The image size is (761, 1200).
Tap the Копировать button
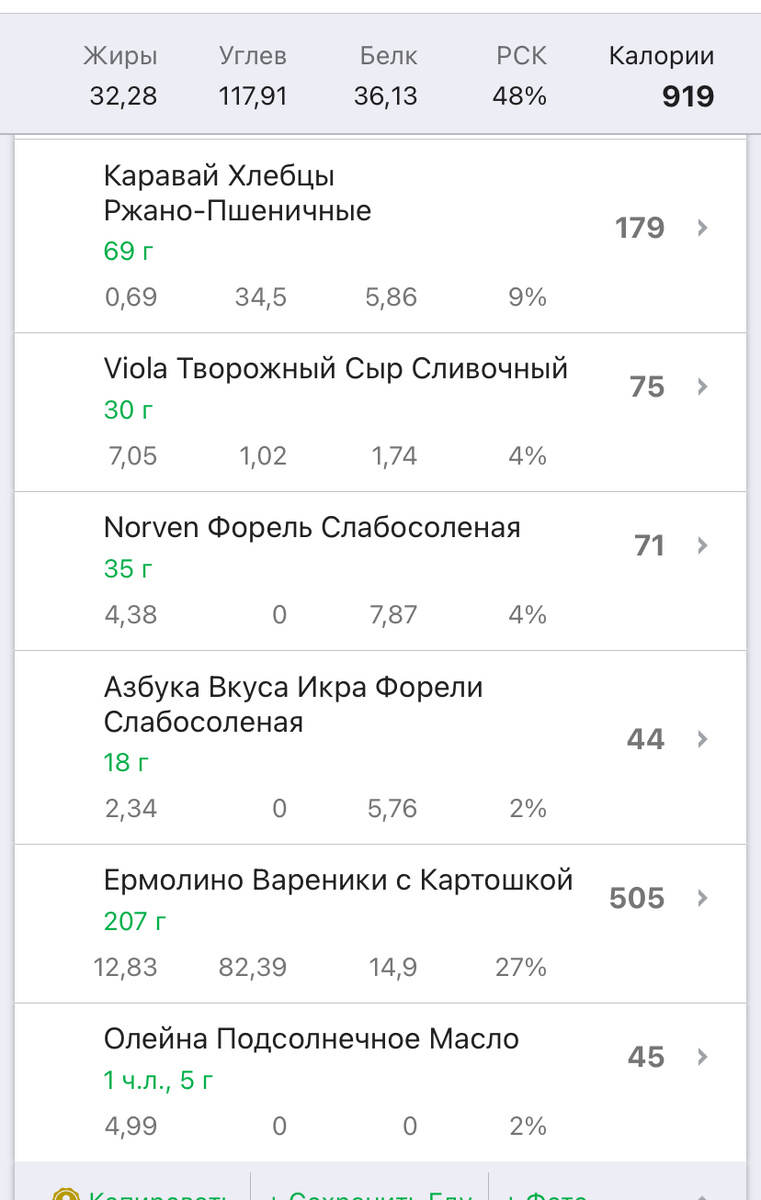[x=140, y=1192]
